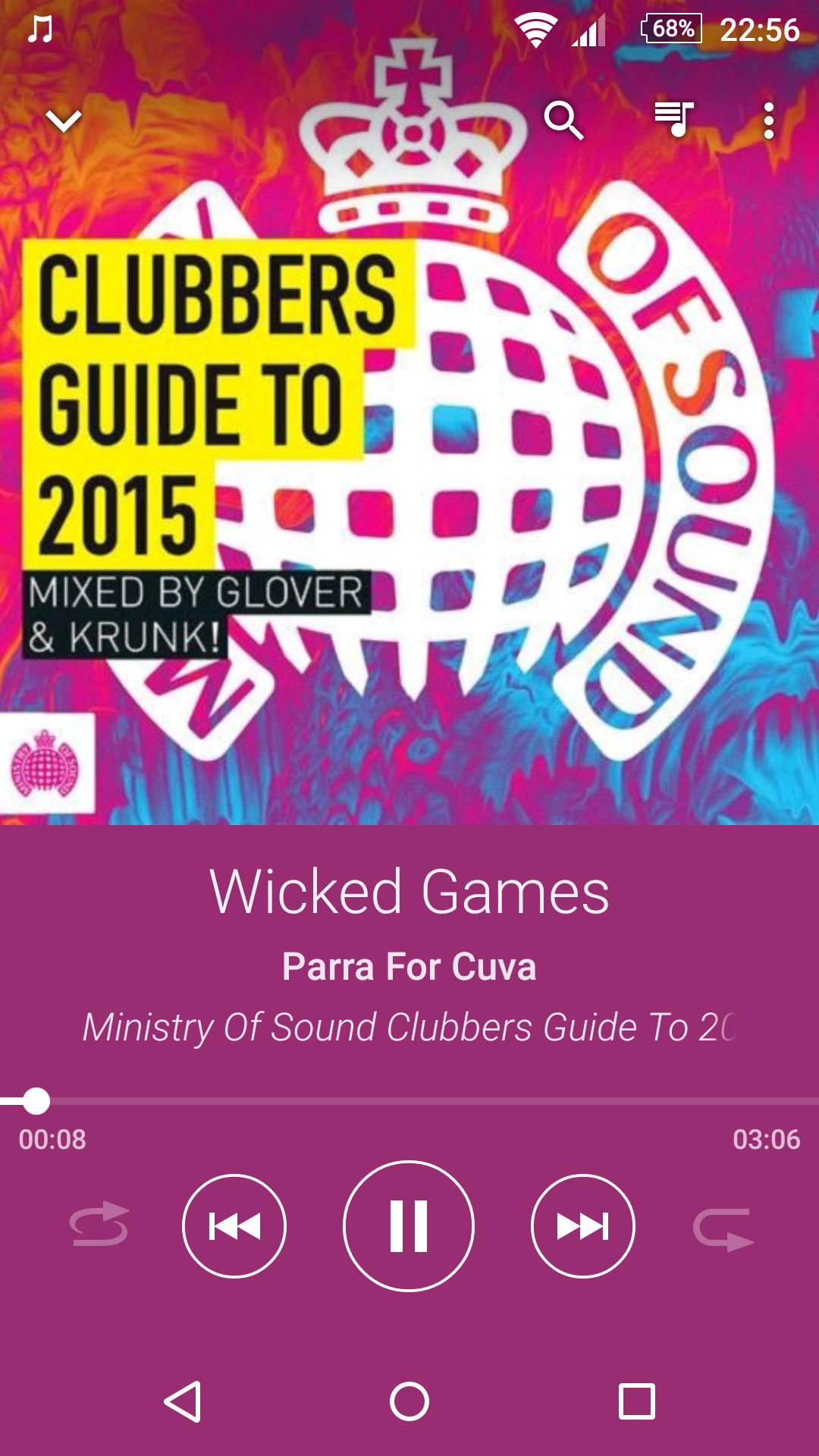Go back using the system back button

(183, 1401)
